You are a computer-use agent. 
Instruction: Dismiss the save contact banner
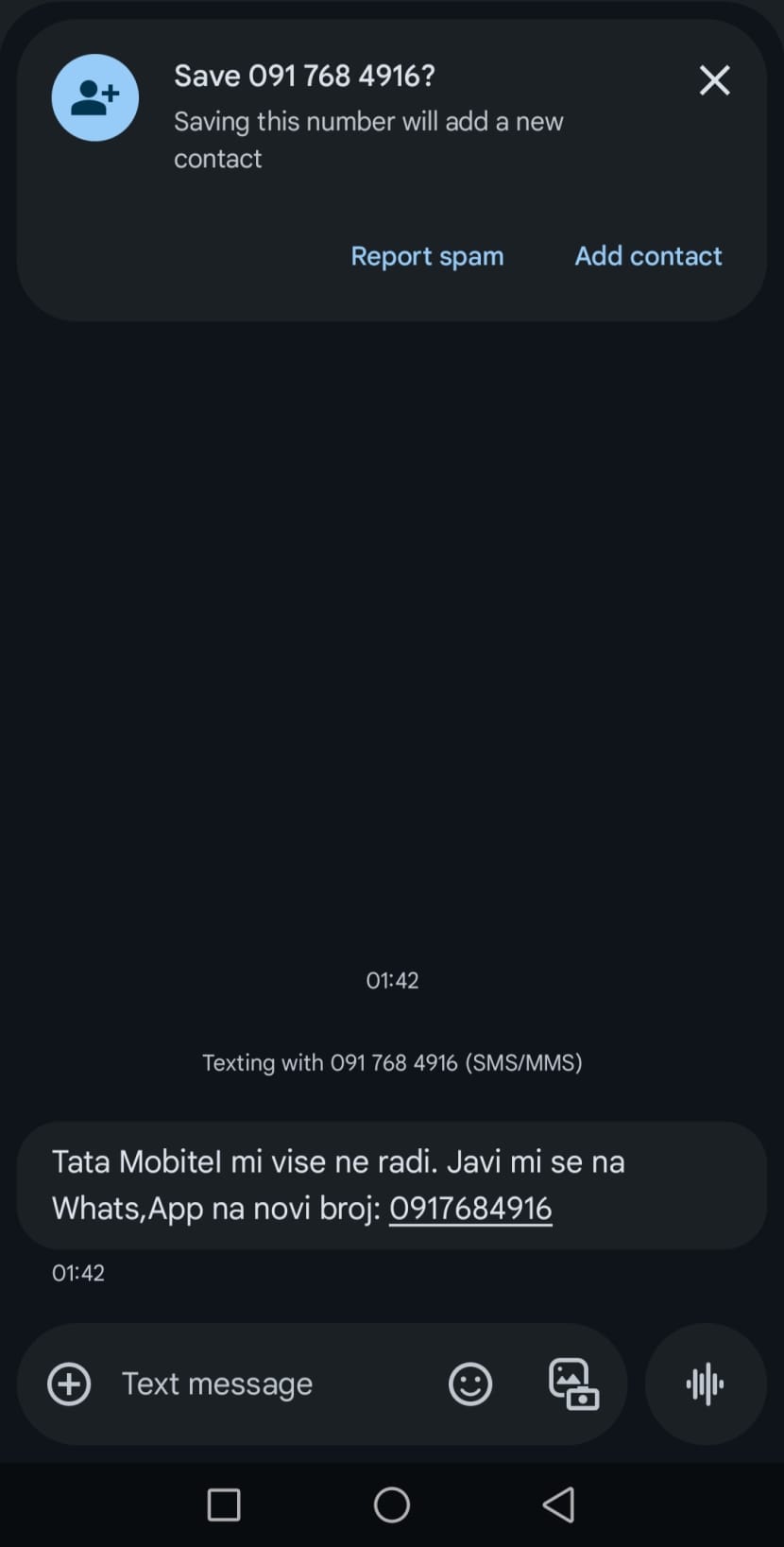point(714,80)
